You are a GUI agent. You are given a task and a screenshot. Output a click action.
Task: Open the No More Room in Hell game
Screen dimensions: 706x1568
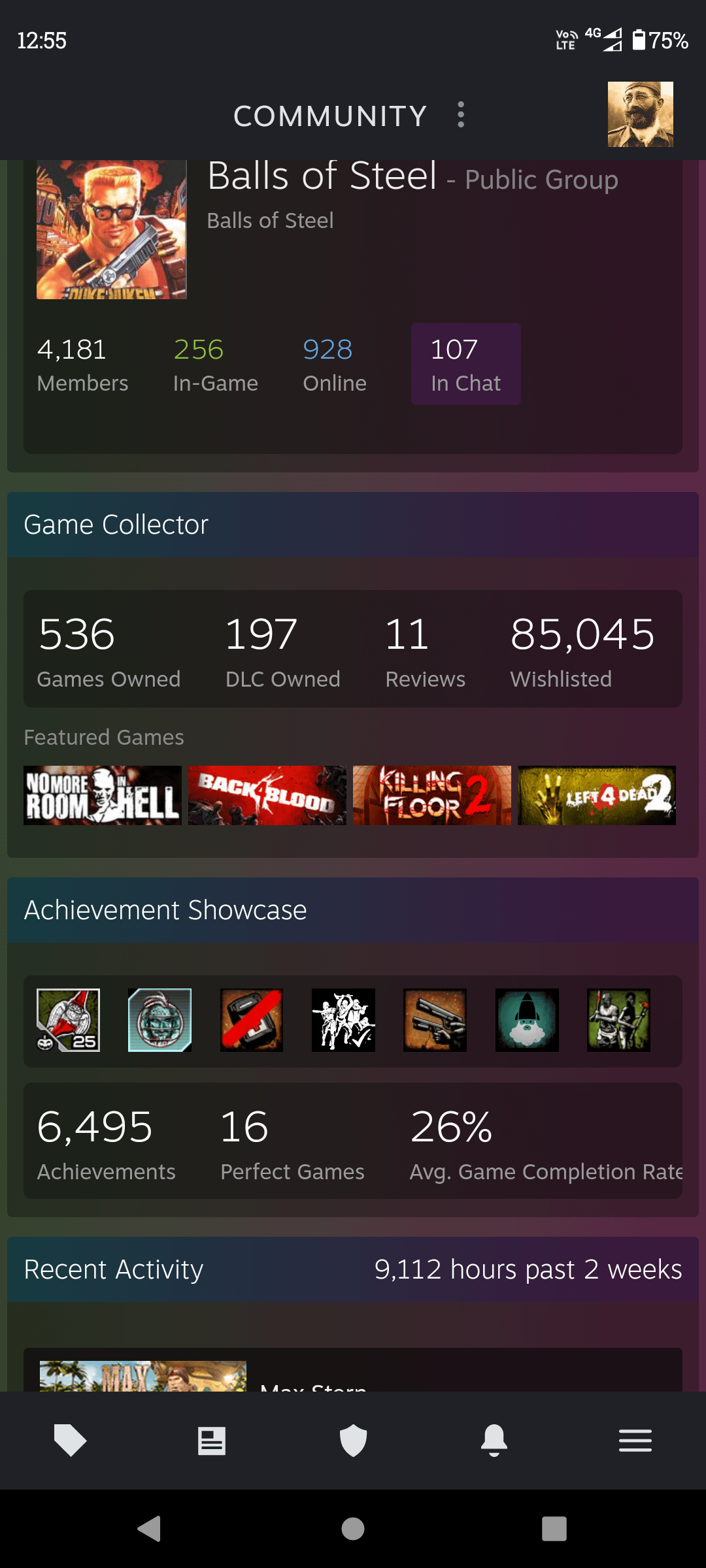click(103, 795)
